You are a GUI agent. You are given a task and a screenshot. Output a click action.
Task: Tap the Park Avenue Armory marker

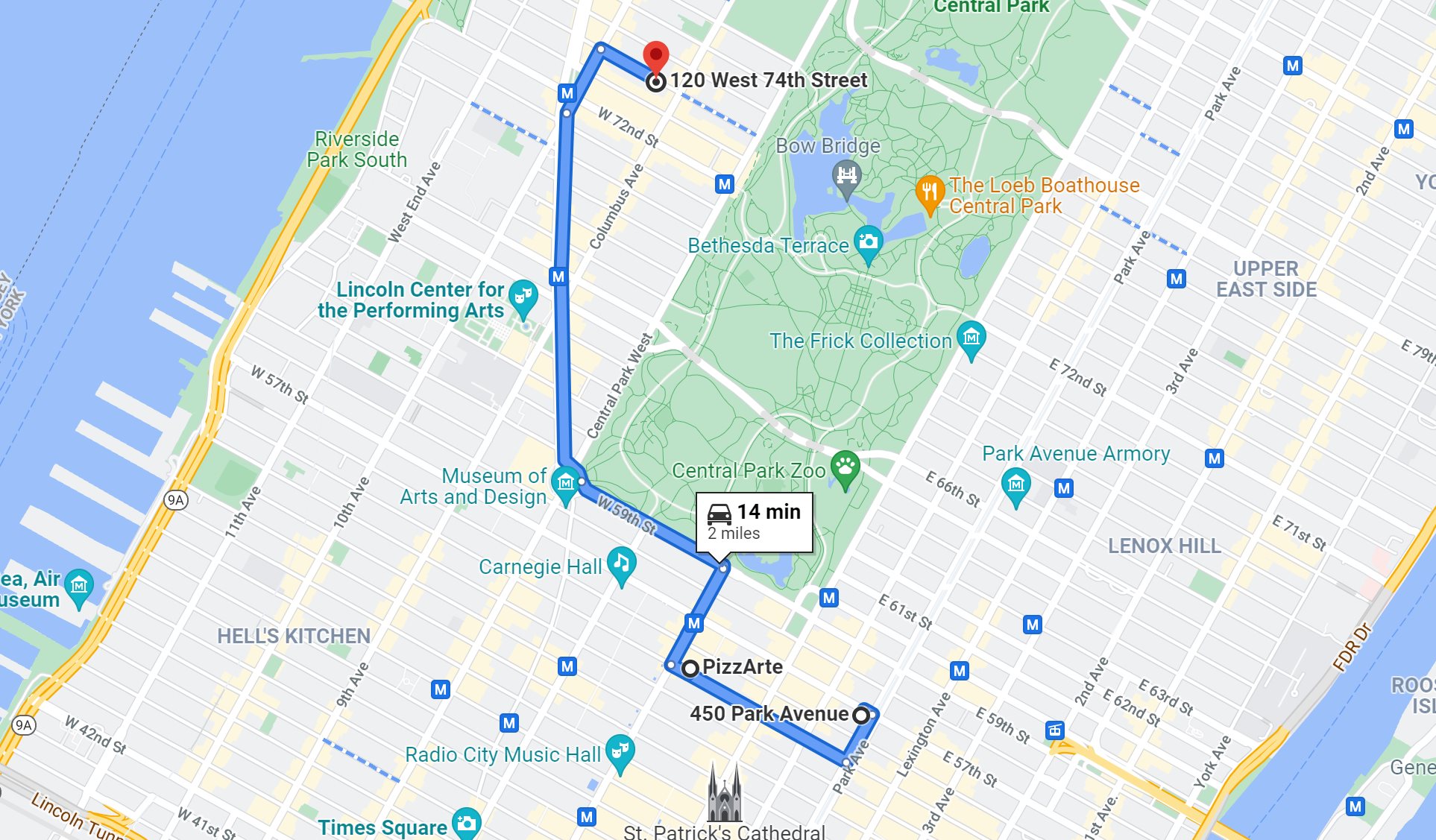pyautogui.click(x=1015, y=484)
